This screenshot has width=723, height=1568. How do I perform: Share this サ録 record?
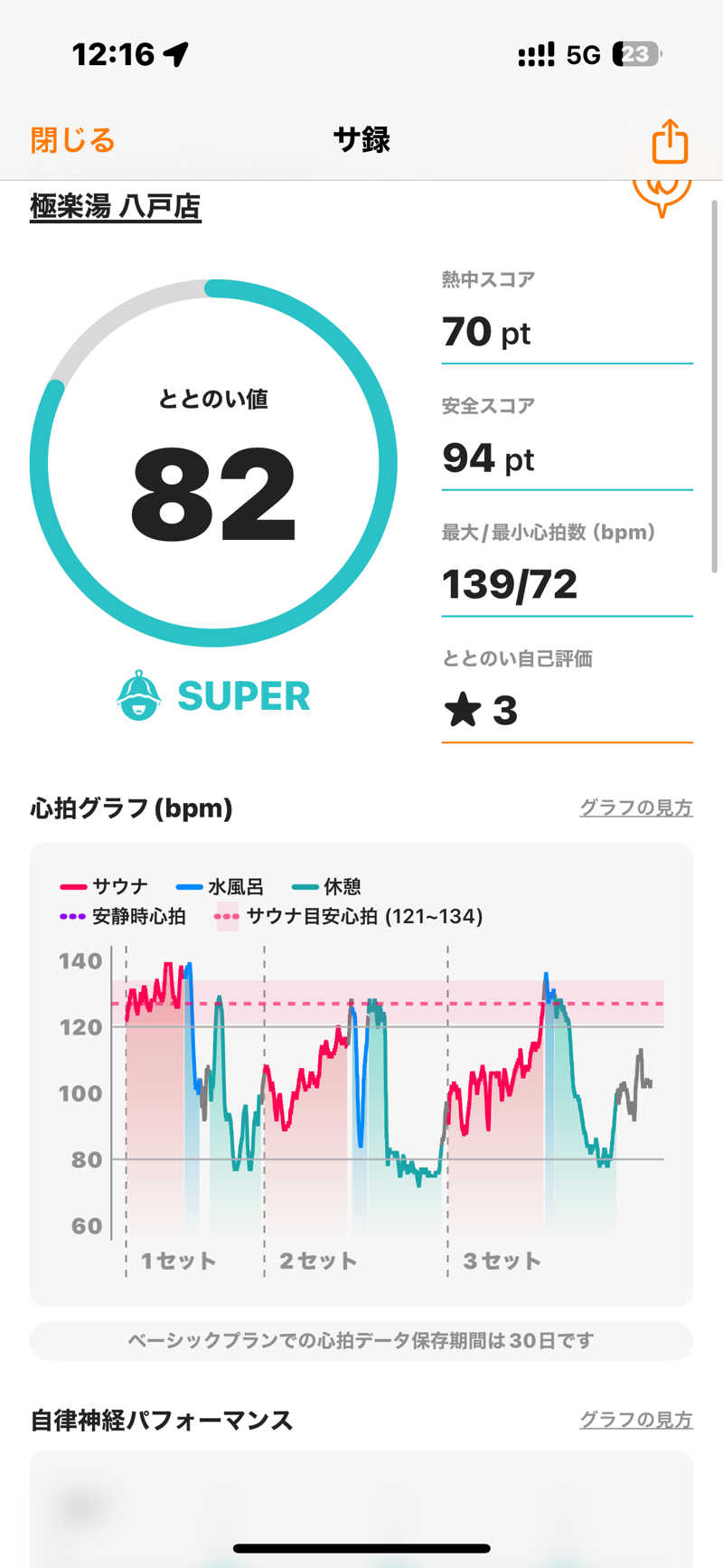pyautogui.click(x=670, y=141)
